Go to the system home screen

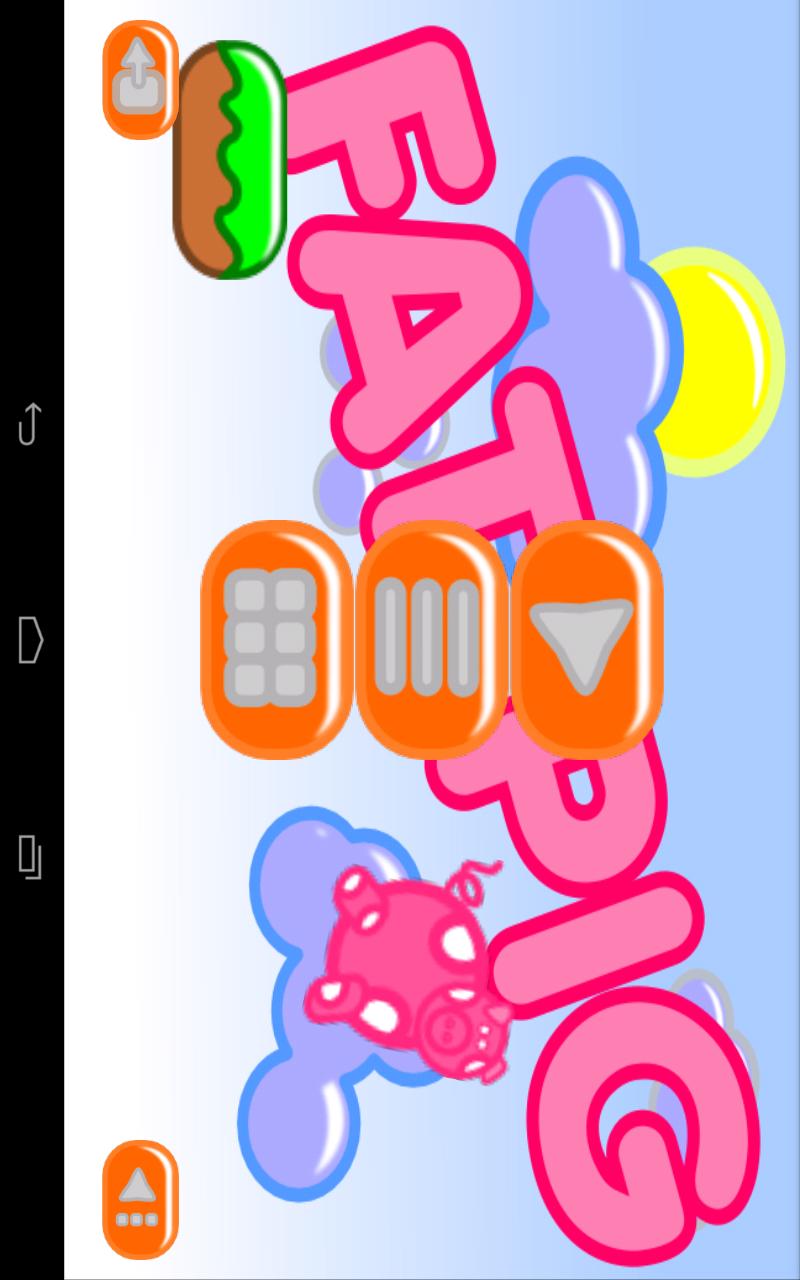[30, 640]
